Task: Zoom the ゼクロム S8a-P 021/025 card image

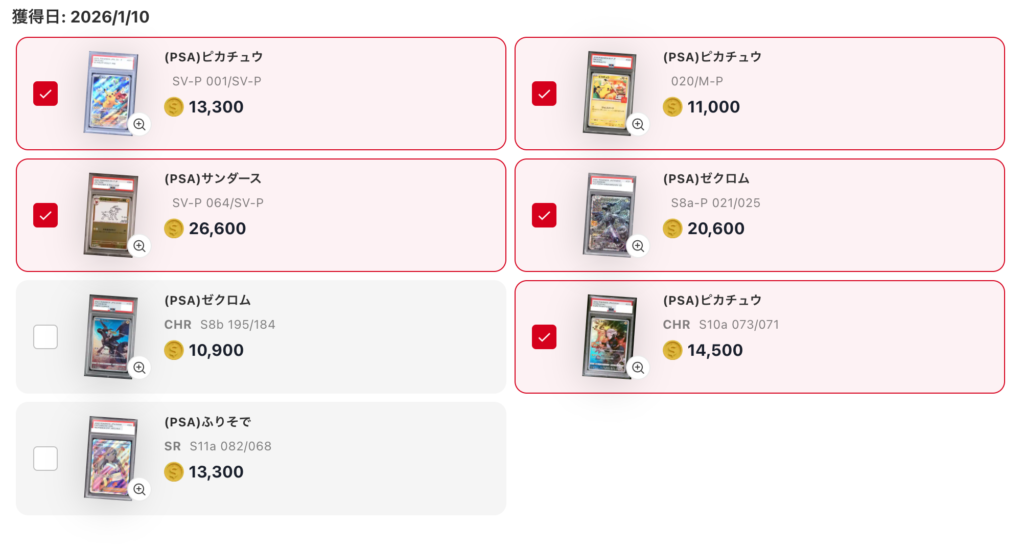Action: coord(638,246)
